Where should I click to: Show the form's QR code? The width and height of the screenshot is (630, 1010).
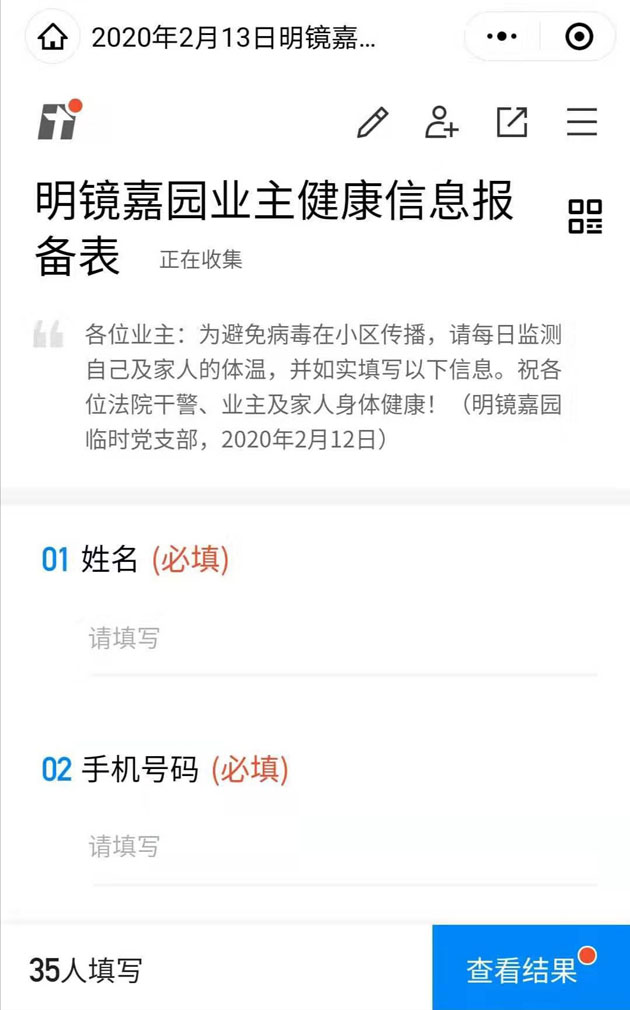pyautogui.click(x=585, y=216)
